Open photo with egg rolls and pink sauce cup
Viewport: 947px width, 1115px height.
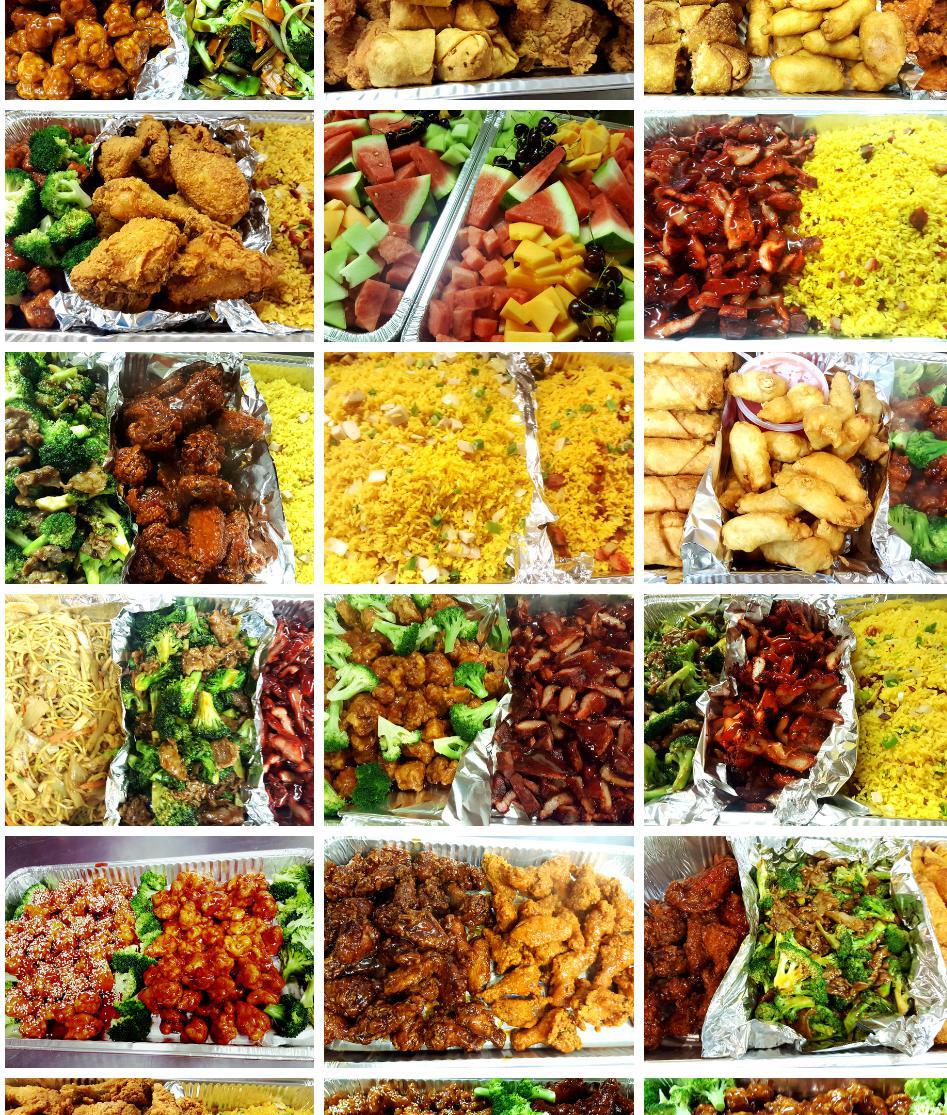tap(794, 467)
